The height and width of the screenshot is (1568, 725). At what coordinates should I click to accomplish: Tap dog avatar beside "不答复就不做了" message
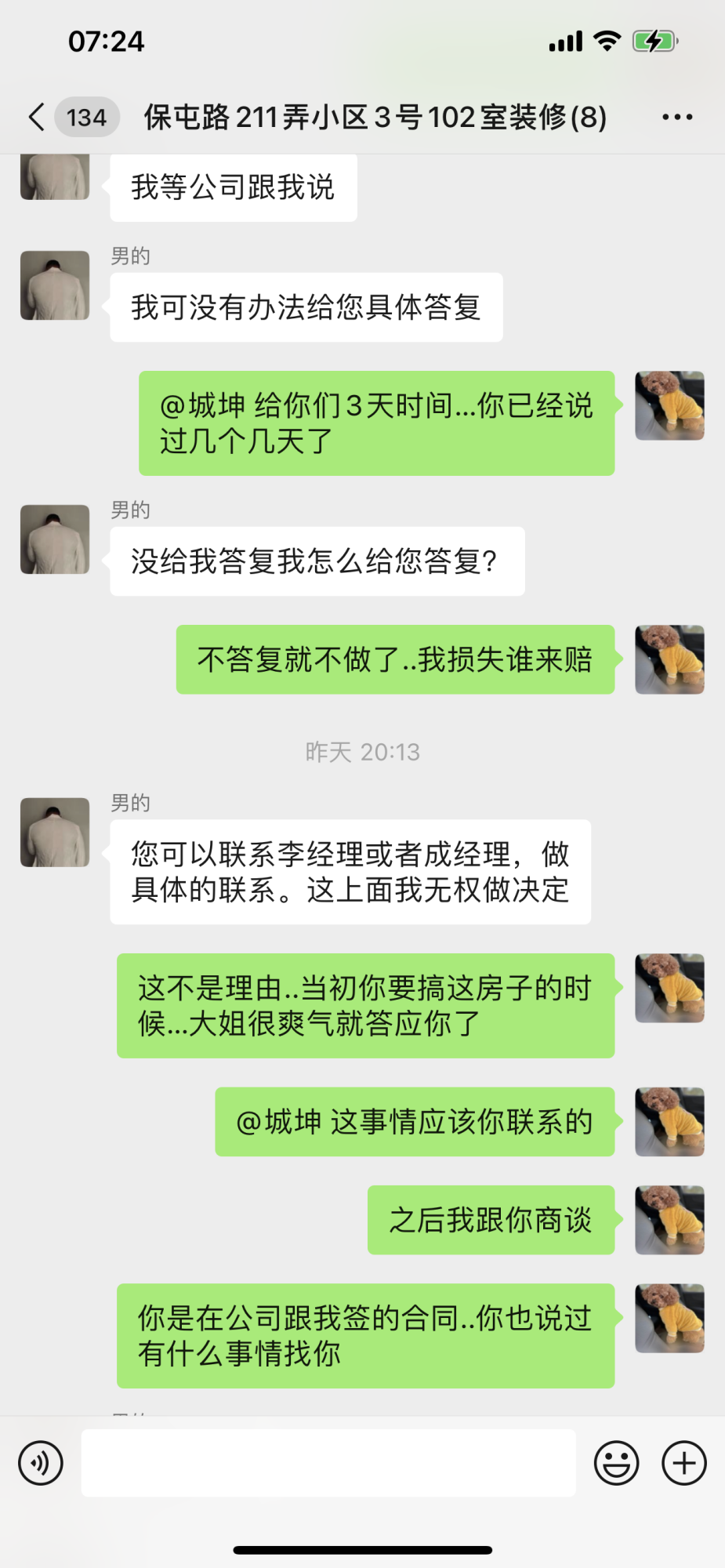(x=669, y=659)
